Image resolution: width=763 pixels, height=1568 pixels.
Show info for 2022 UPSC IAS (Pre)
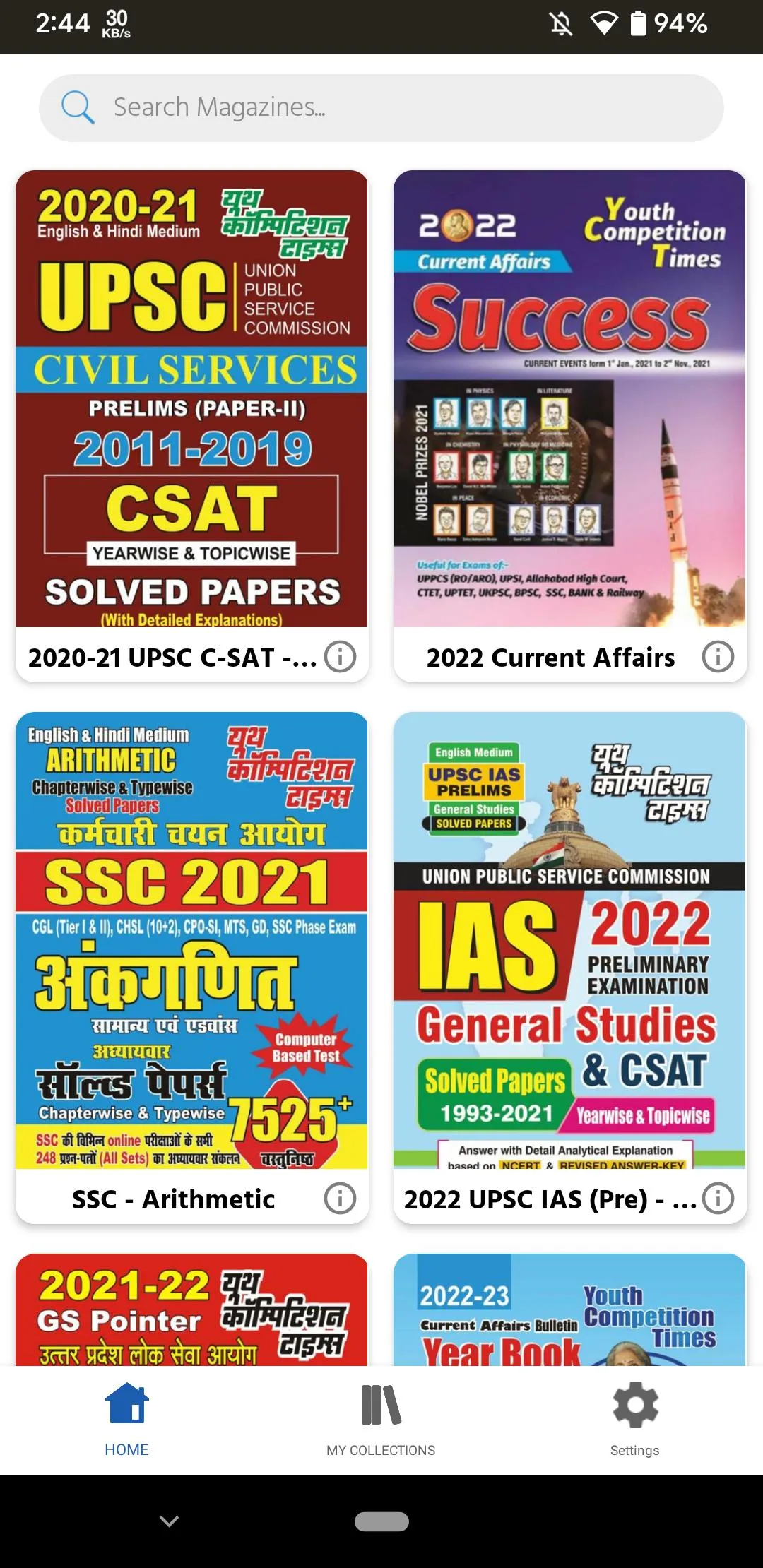point(718,1199)
